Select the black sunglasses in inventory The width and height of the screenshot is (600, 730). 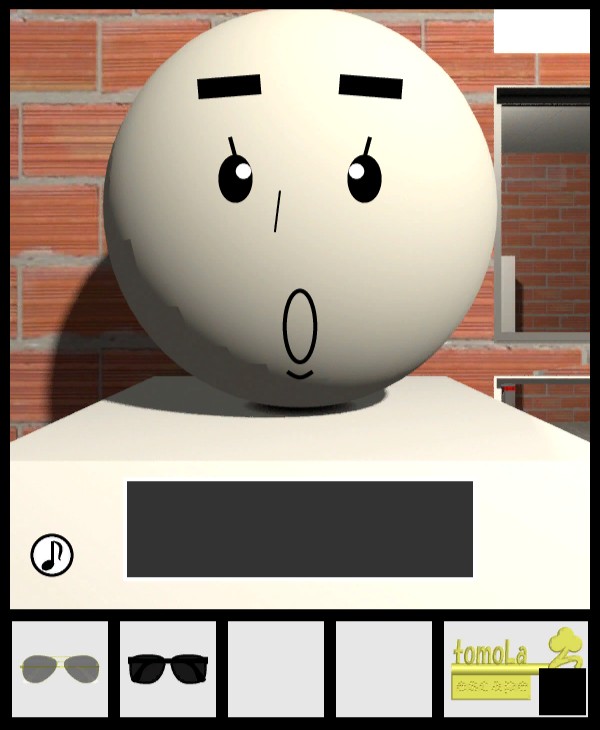168,668
